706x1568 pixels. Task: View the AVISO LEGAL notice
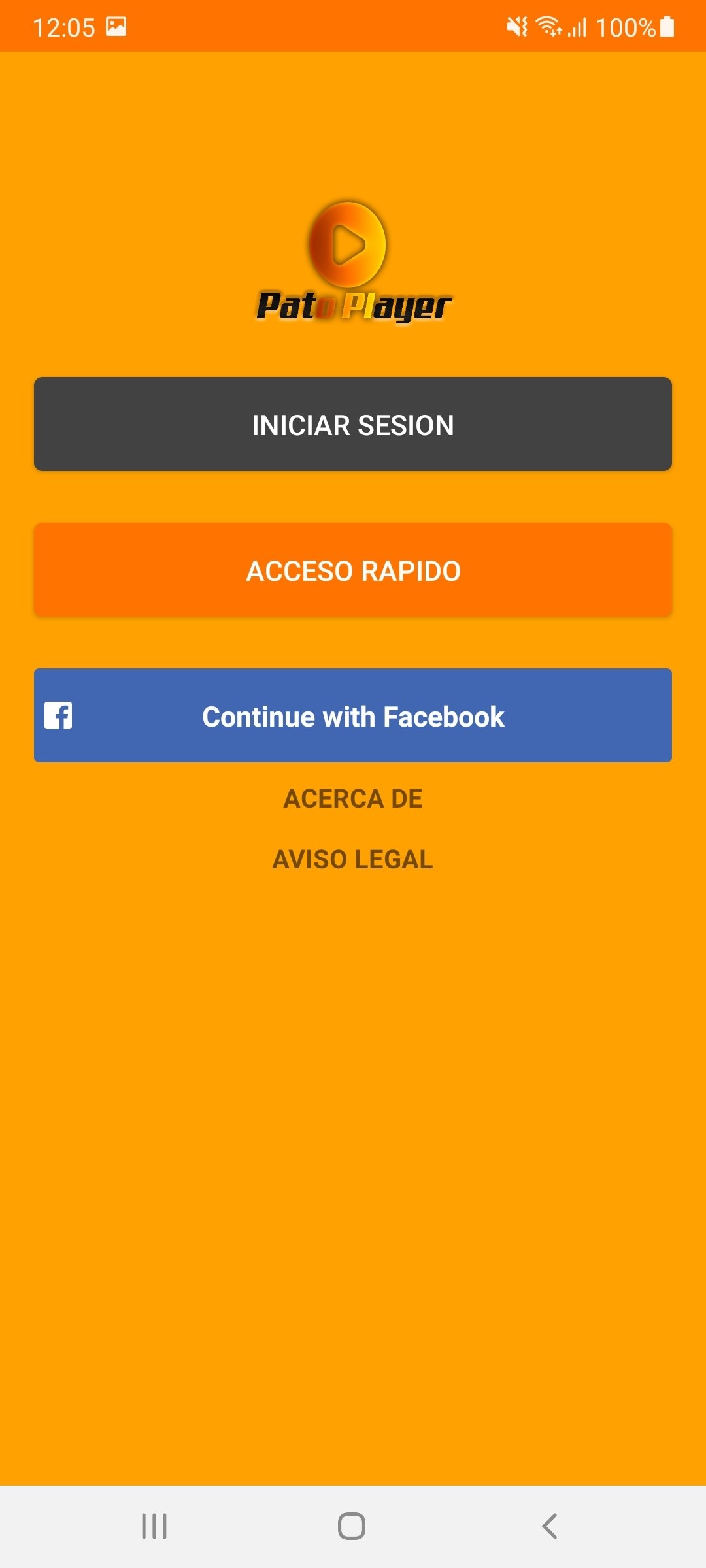click(353, 859)
